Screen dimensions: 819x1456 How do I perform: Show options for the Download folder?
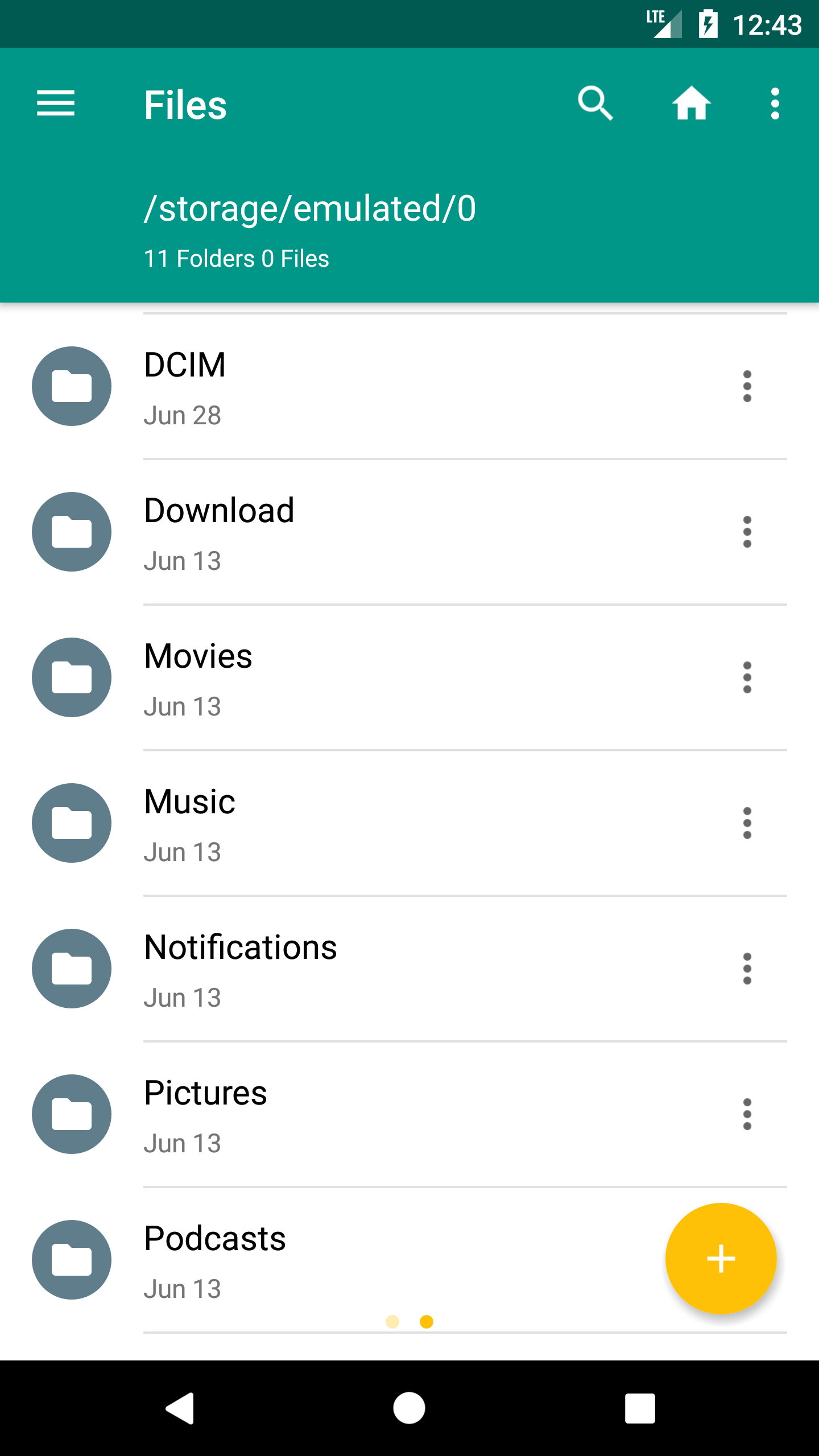[x=747, y=532]
